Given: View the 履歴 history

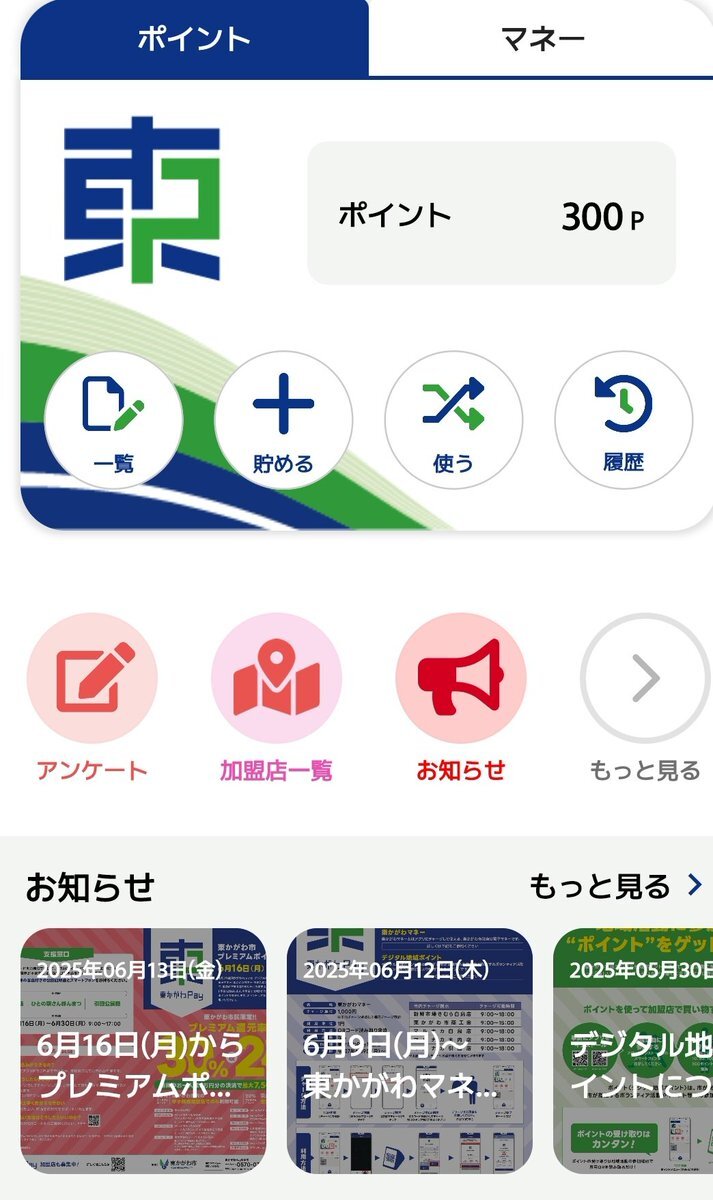Looking at the screenshot, I should [x=624, y=420].
